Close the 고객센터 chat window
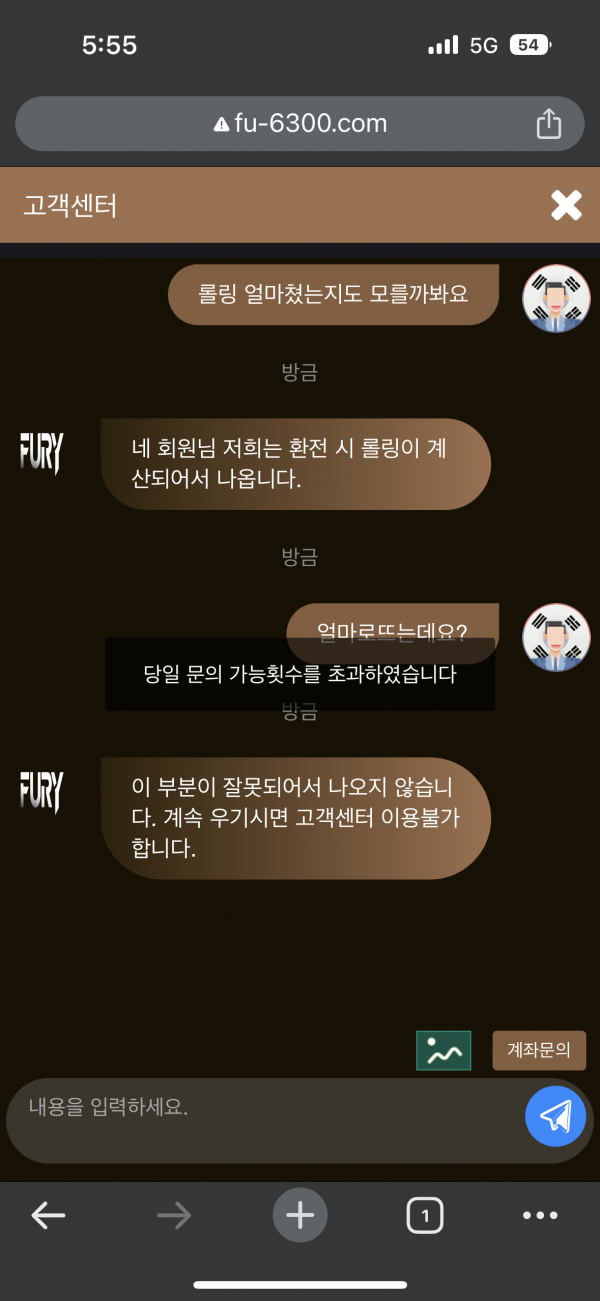Image resolution: width=600 pixels, height=1301 pixels. tap(566, 205)
